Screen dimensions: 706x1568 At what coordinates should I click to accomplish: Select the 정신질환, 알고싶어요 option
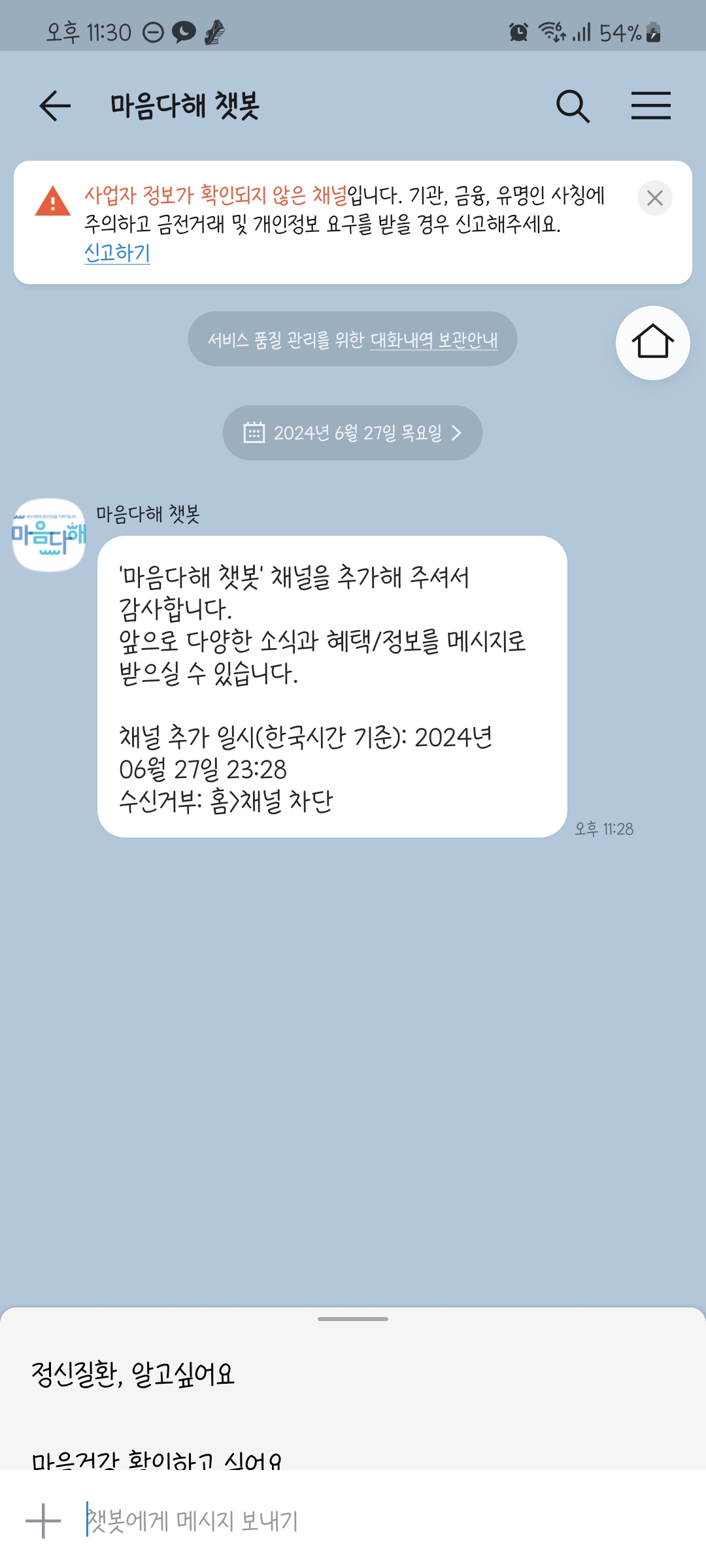click(x=133, y=1373)
